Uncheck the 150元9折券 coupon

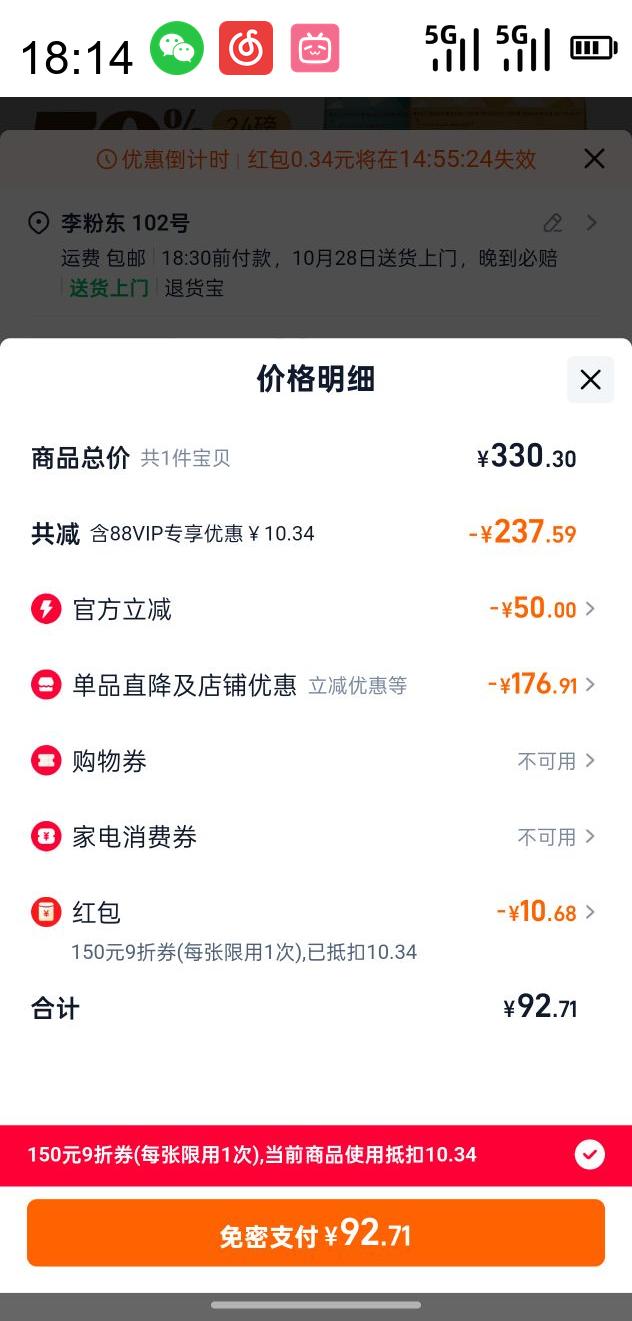click(589, 1155)
